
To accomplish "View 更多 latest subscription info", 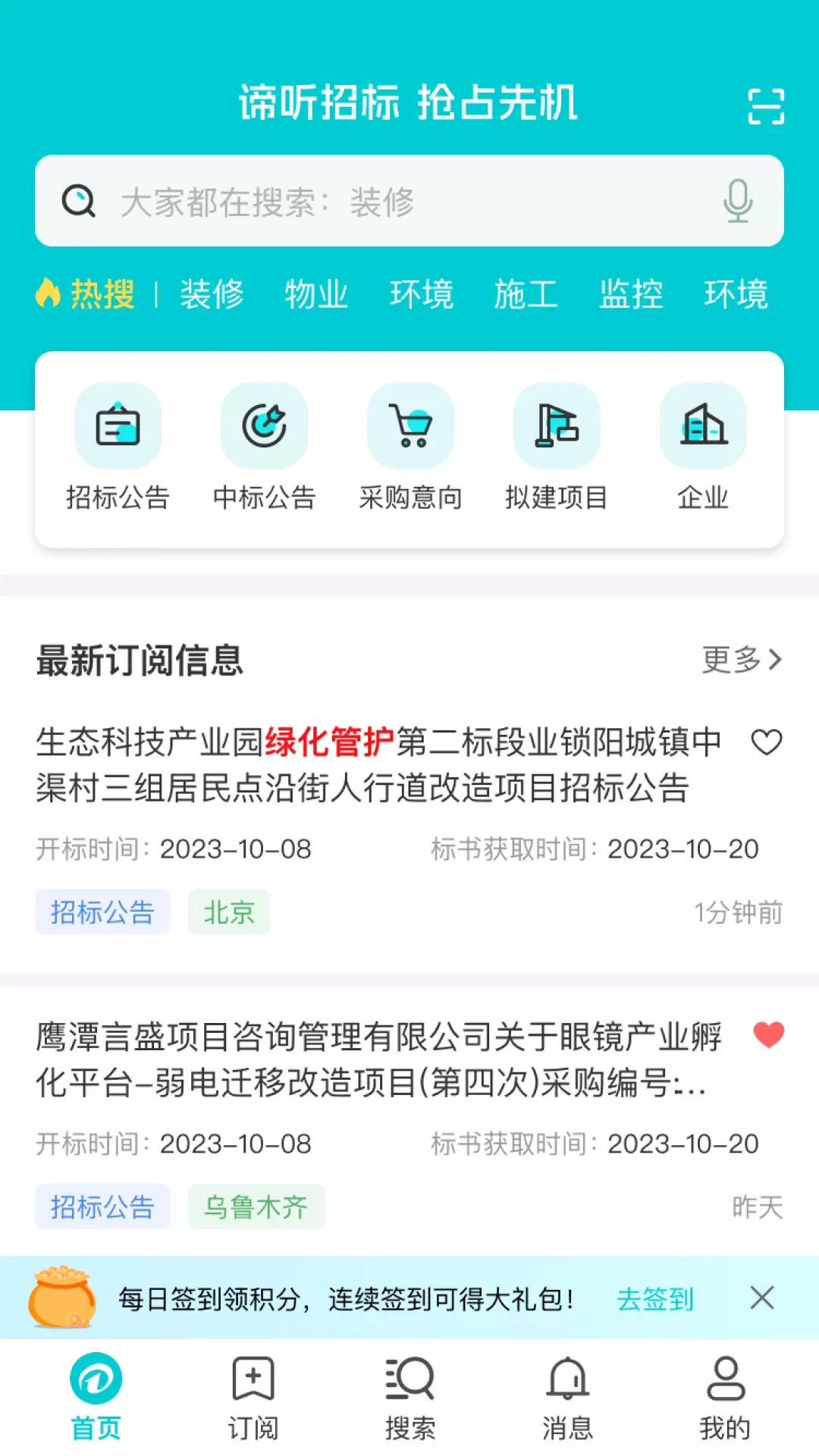I will [x=742, y=660].
